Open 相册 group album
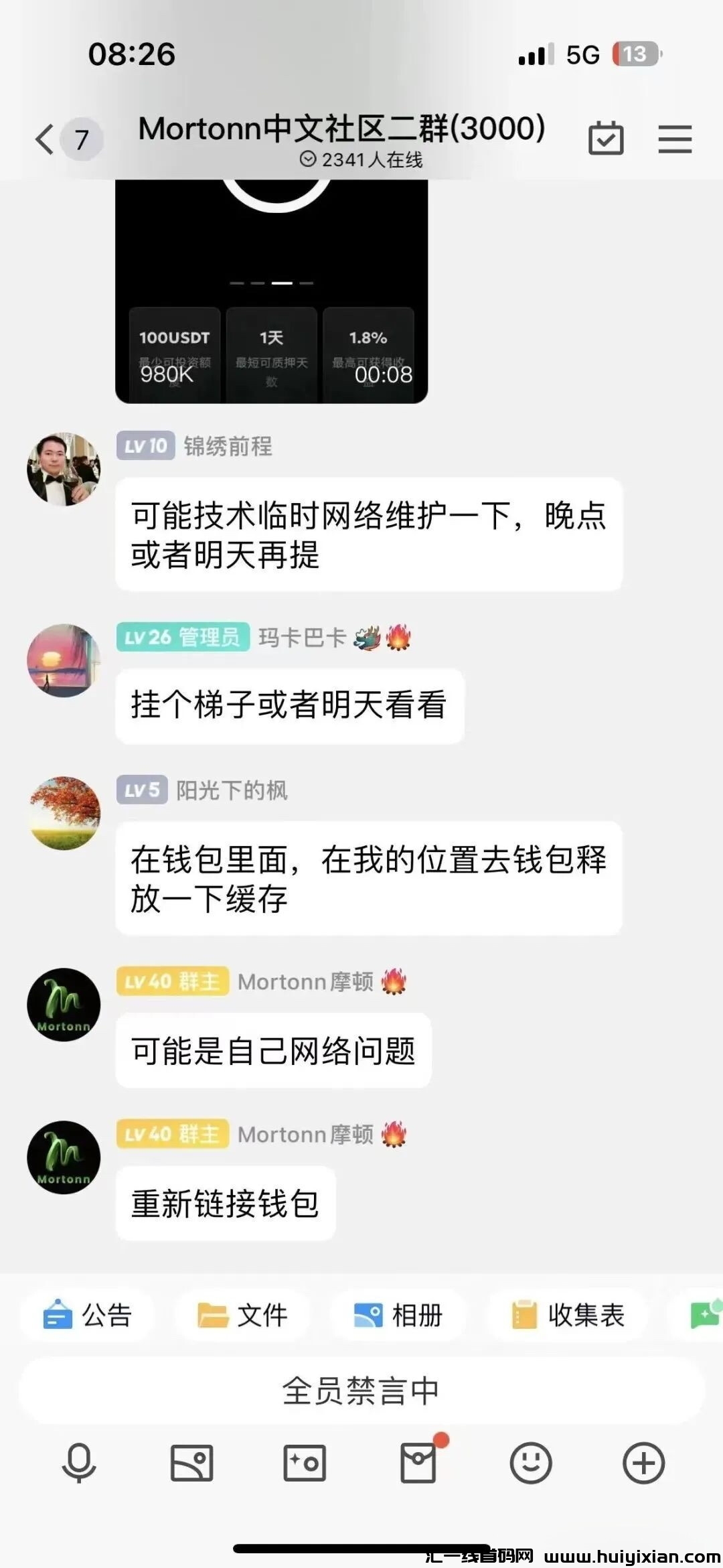Image resolution: width=723 pixels, height=1568 pixels. coord(398,1315)
